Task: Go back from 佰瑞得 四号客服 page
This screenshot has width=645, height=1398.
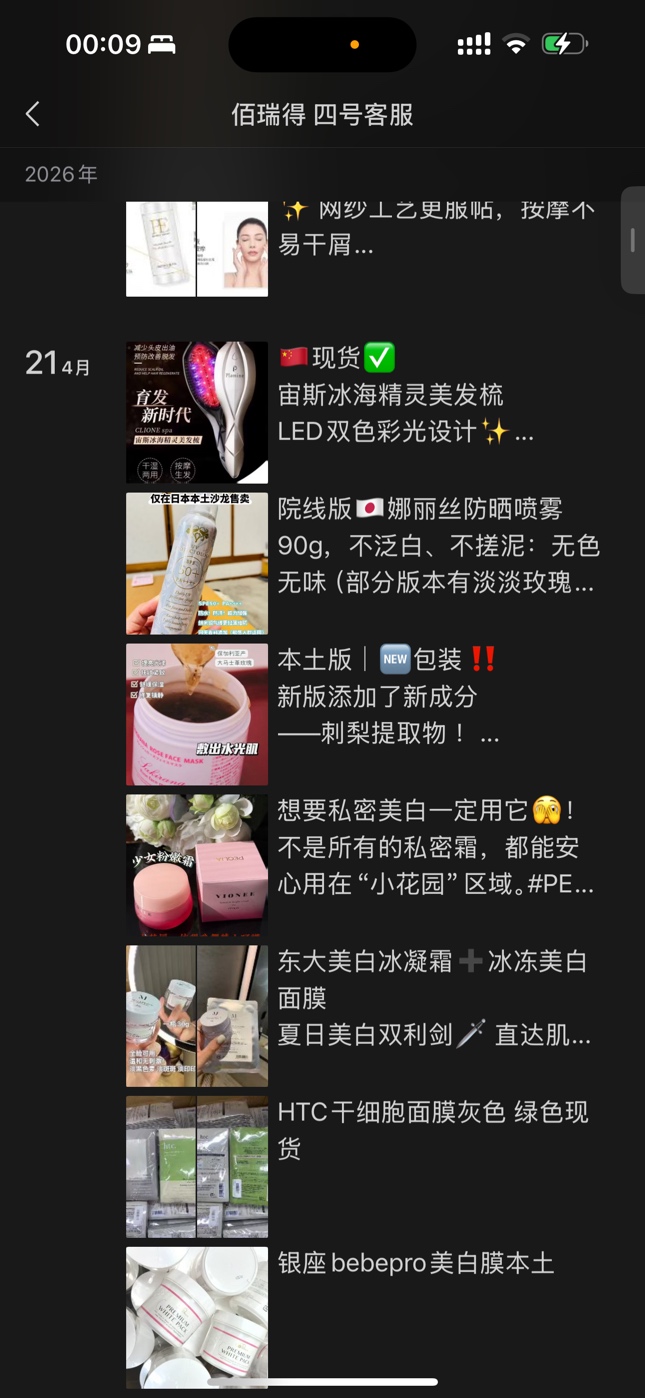Action: pos(33,114)
